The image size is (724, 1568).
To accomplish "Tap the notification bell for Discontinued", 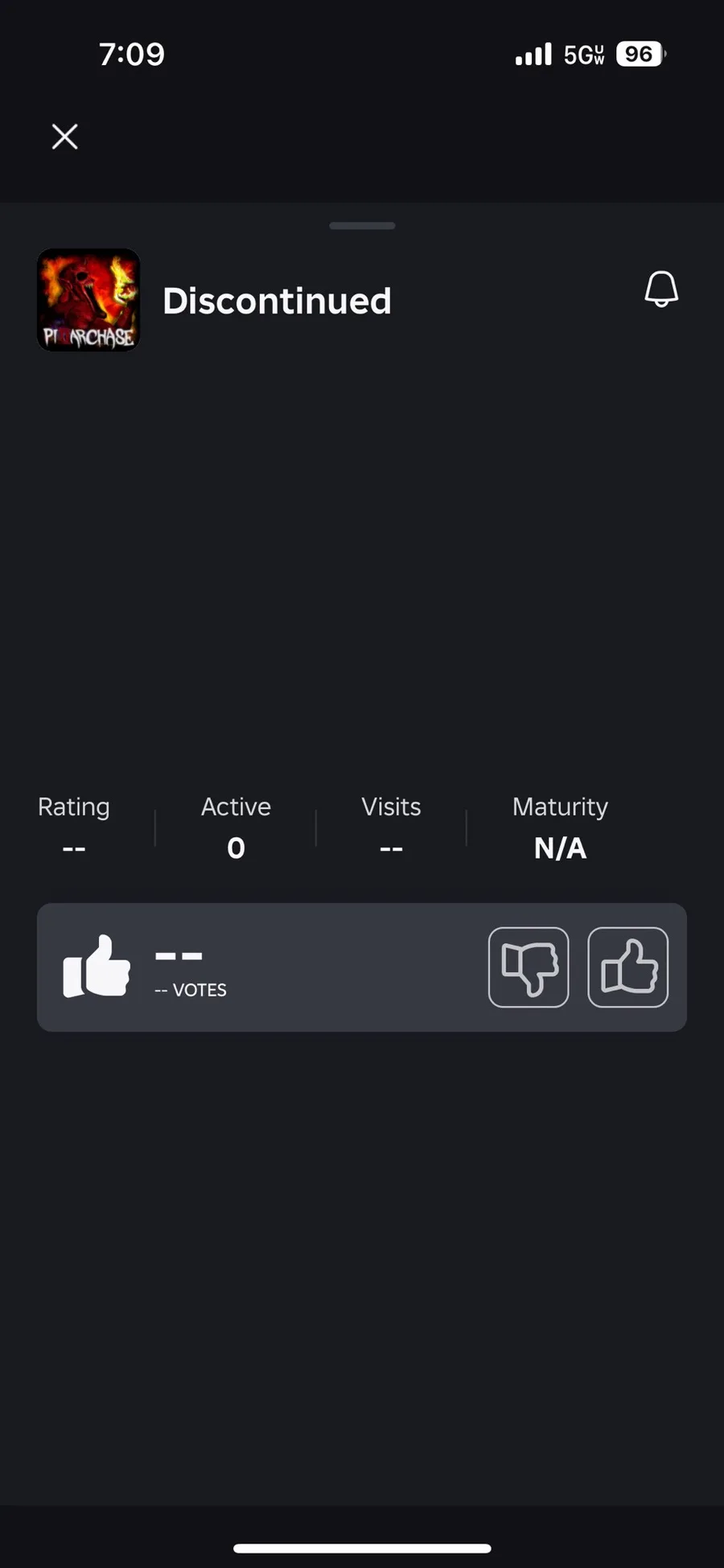I will point(661,289).
